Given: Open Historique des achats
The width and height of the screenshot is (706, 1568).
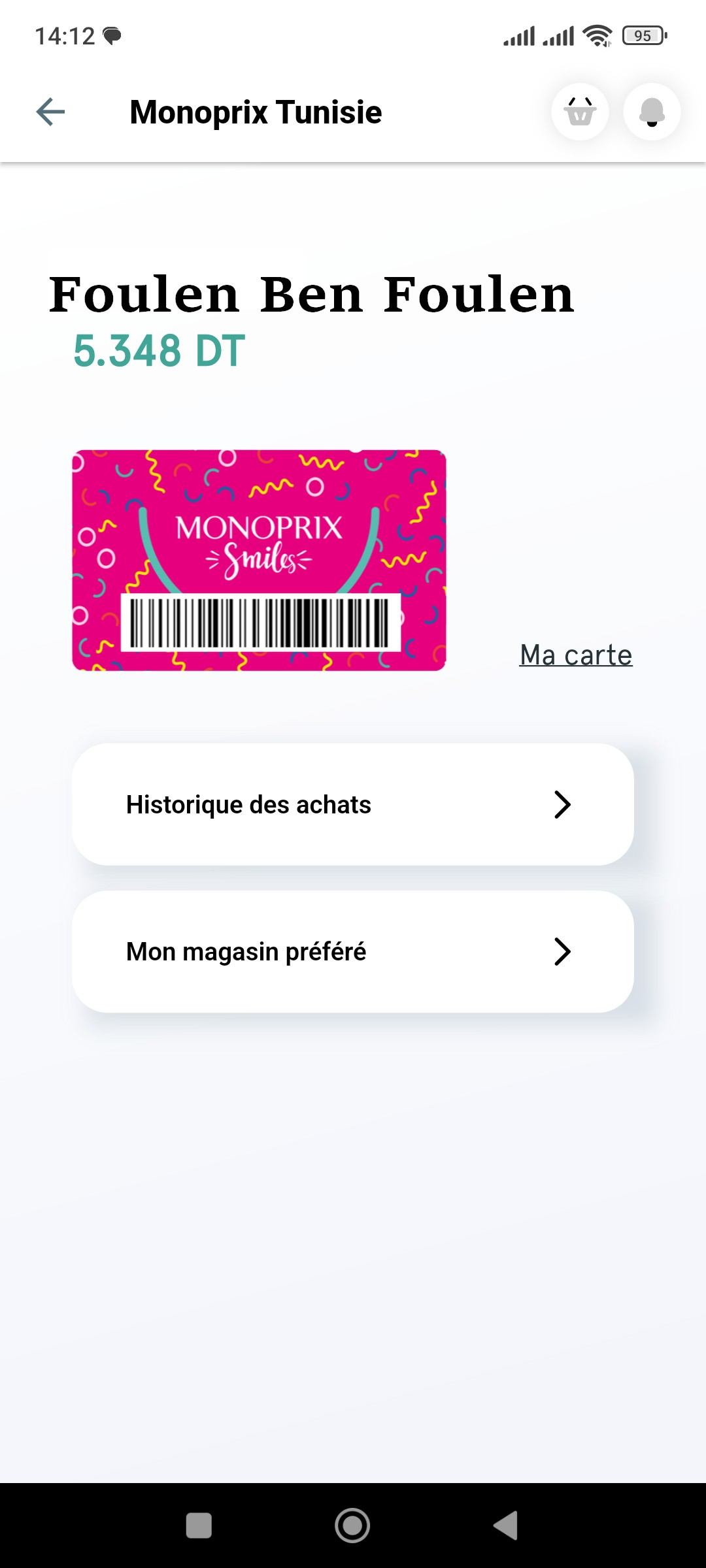Looking at the screenshot, I should coord(353,804).
